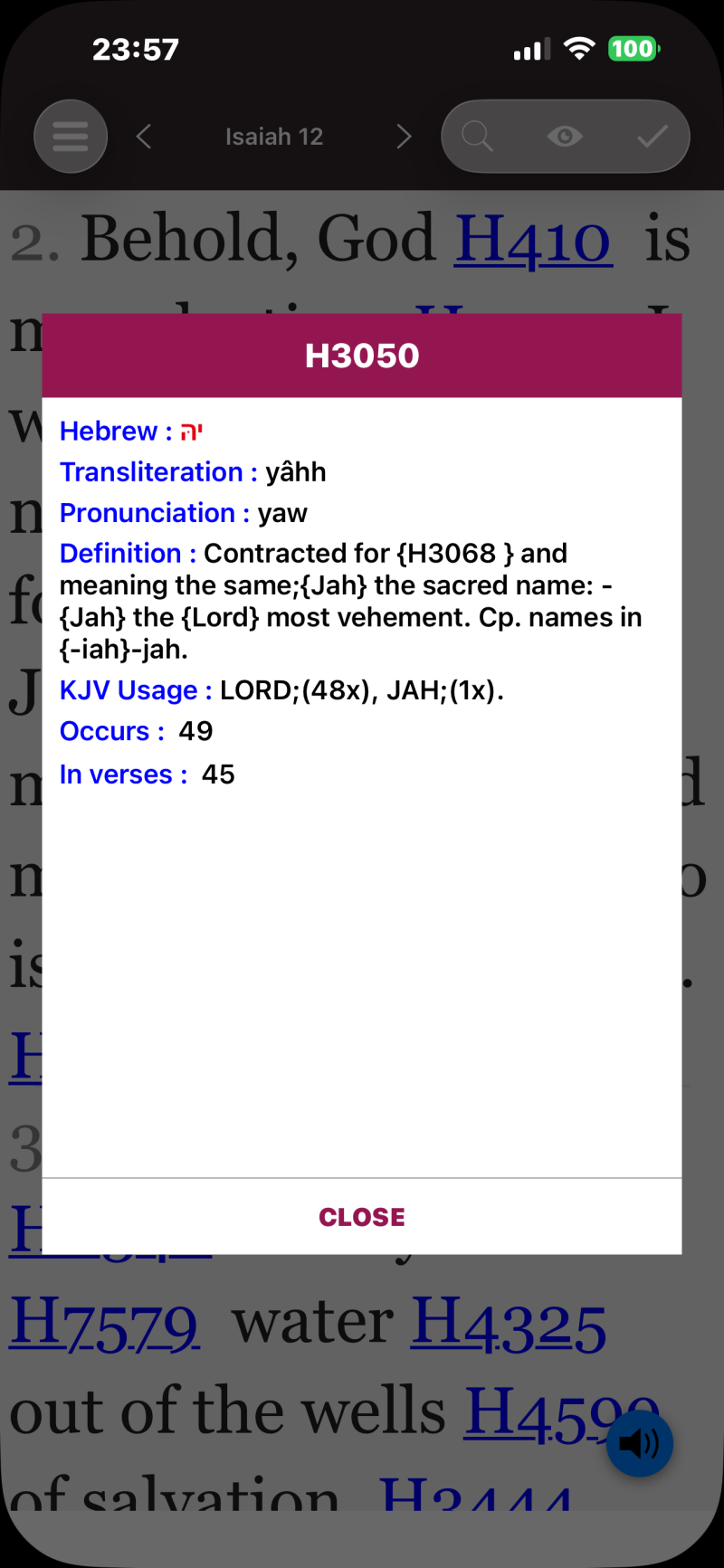Image resolution: width=724 pixels, height=1568 pixels.
Task: Close the H3050 definition dialog
Action: (362, 1217)
